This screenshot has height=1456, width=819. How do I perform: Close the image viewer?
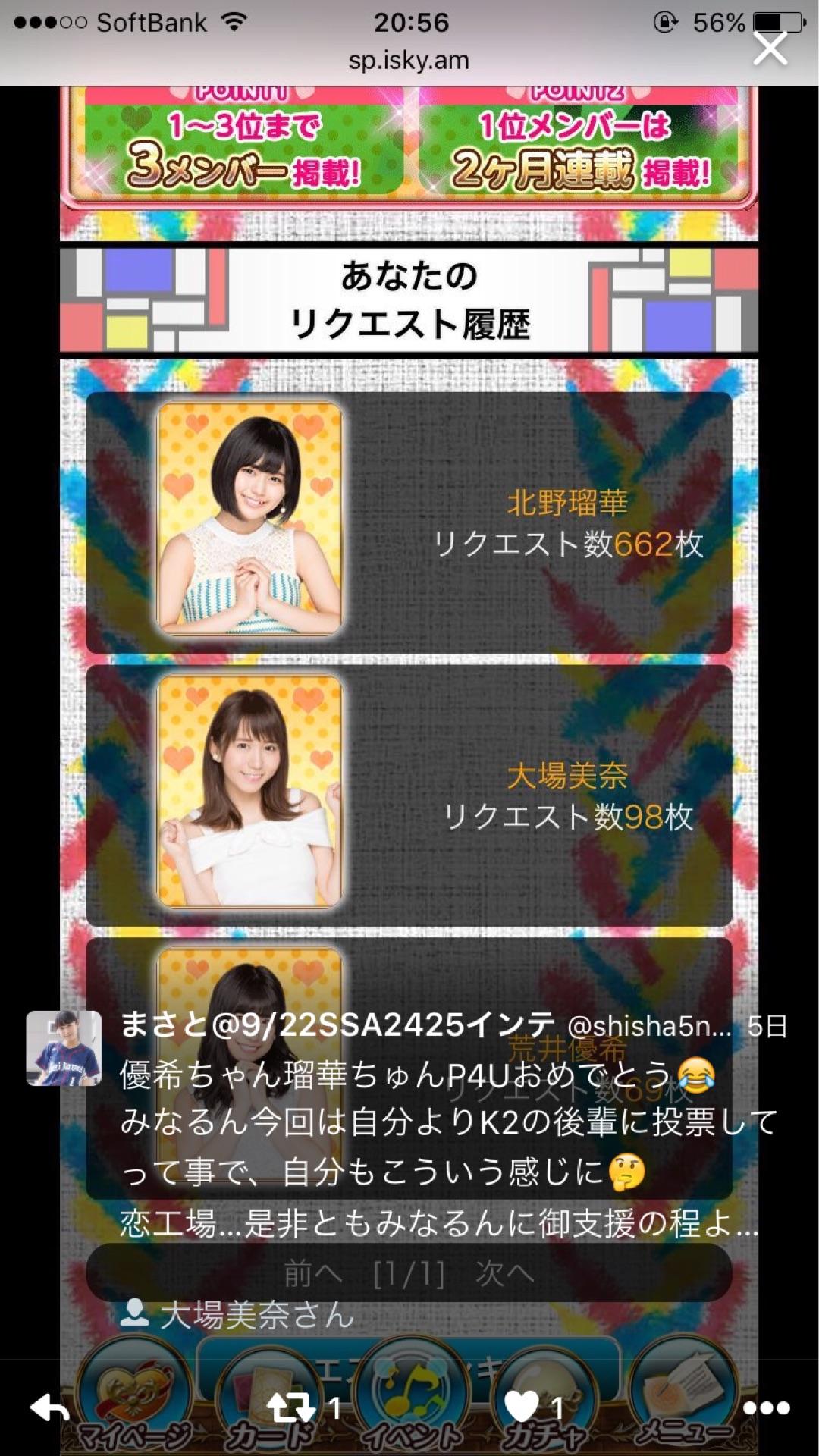770,49
